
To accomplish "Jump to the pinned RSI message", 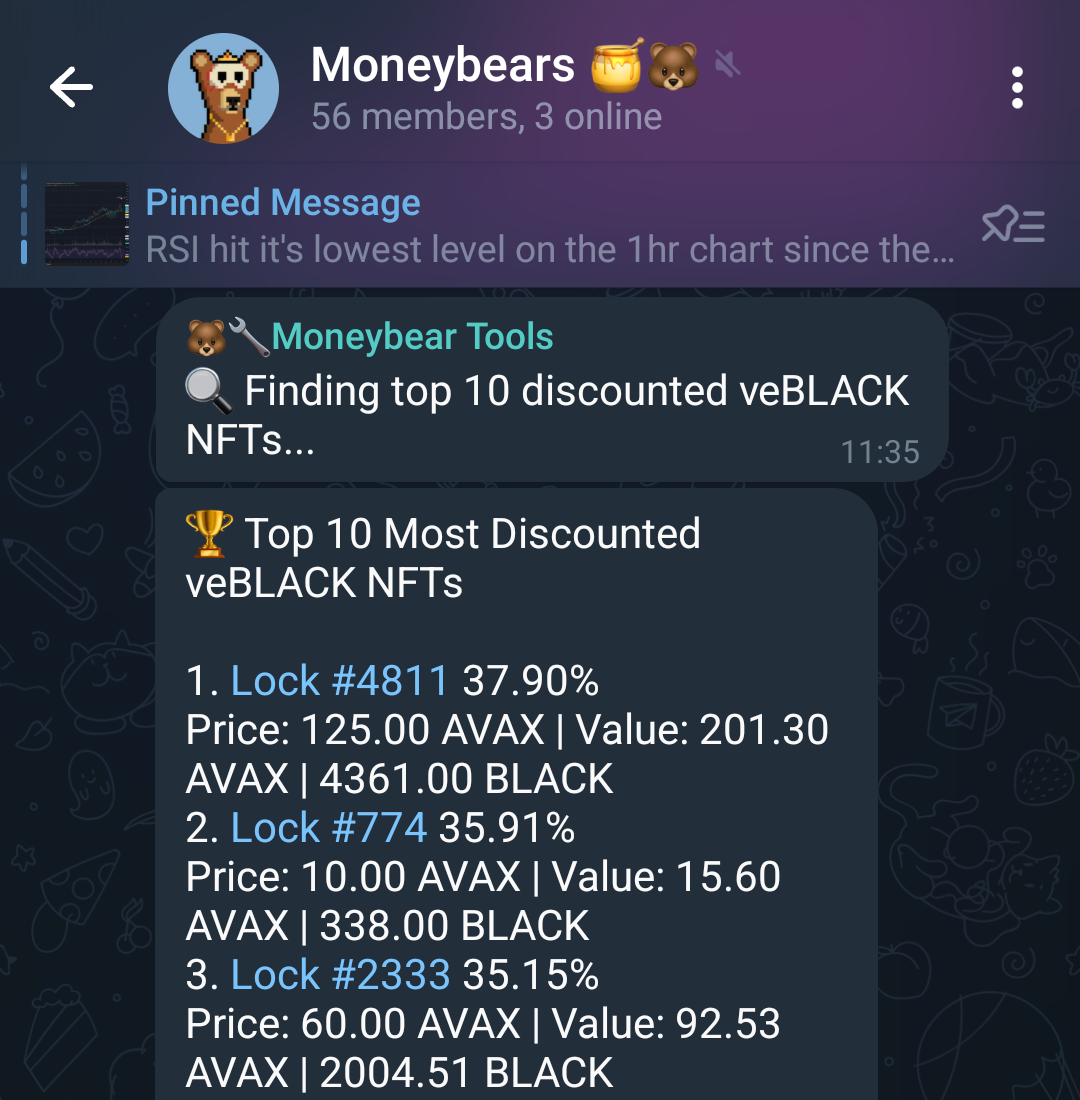I will 548,226.
